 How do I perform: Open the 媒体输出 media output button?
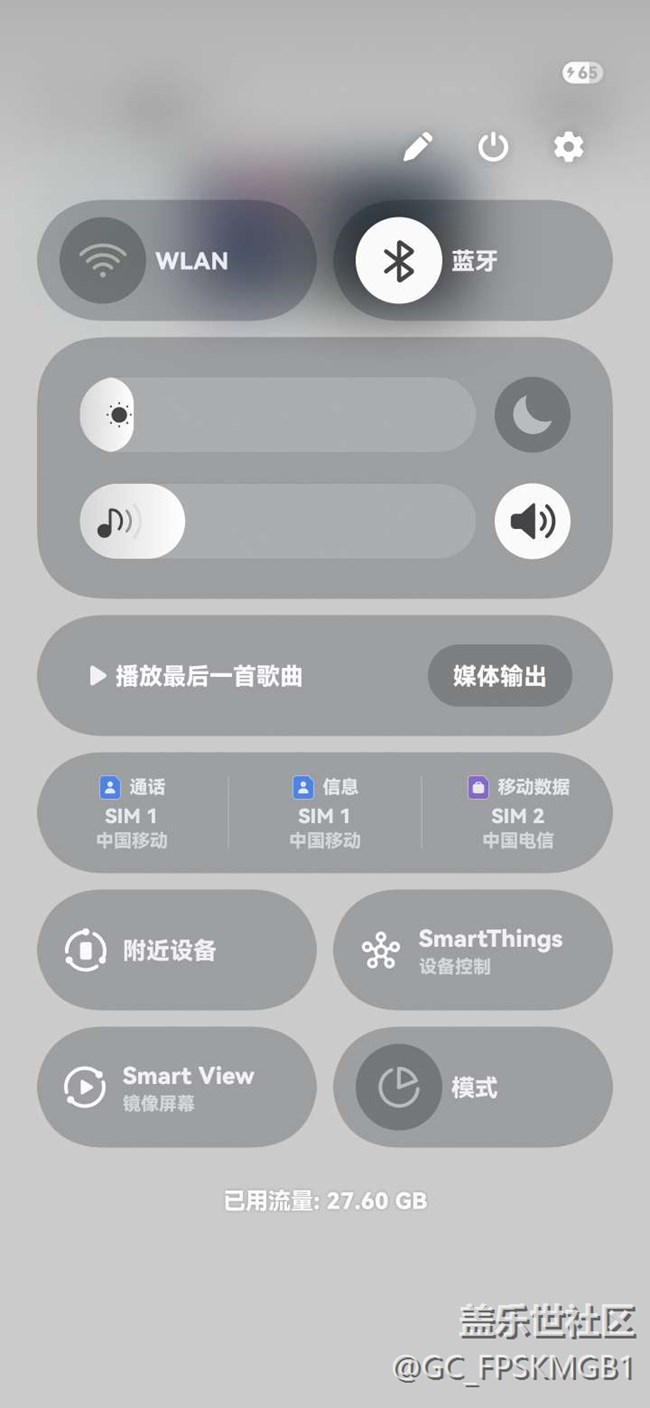pos(499,677)
